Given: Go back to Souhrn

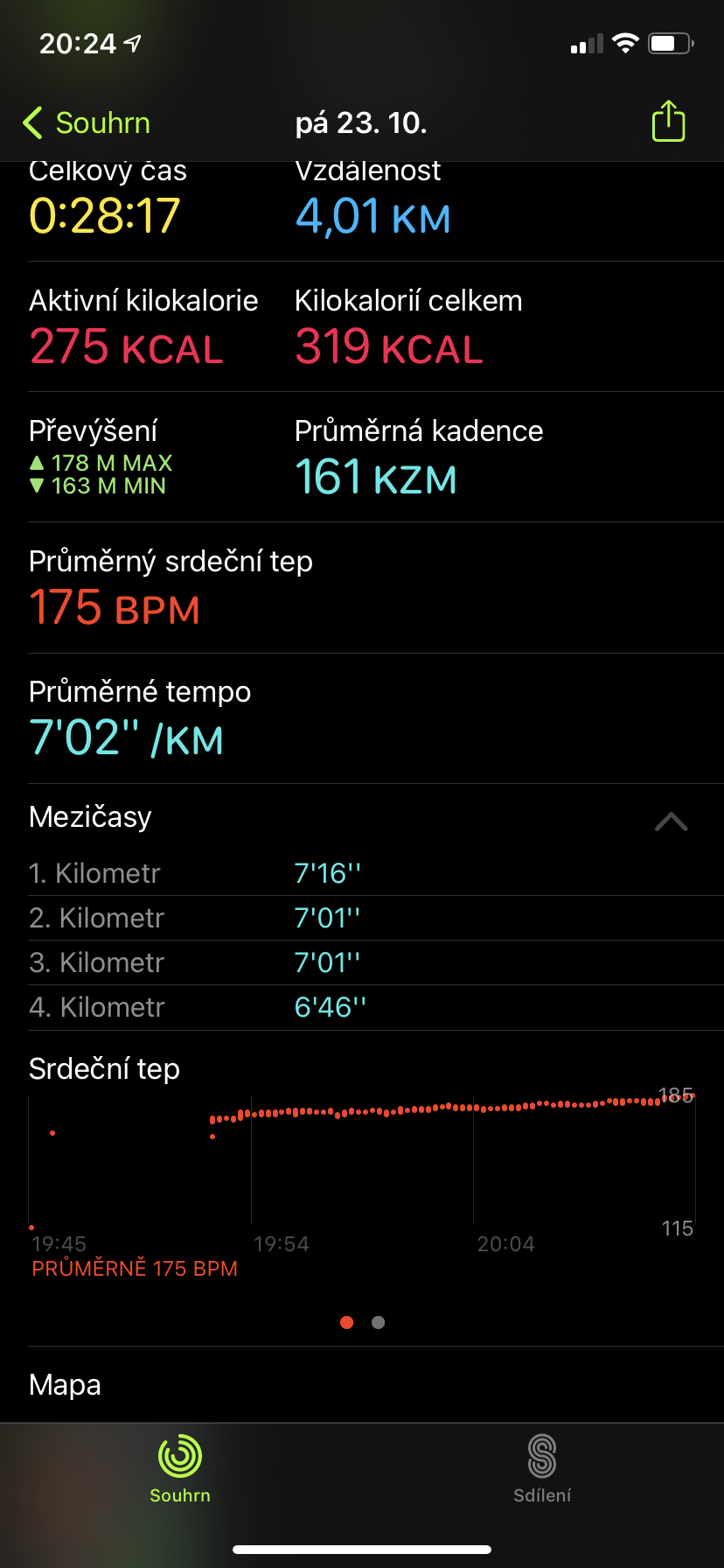Looking at the screenshot, I should [87, 123].
